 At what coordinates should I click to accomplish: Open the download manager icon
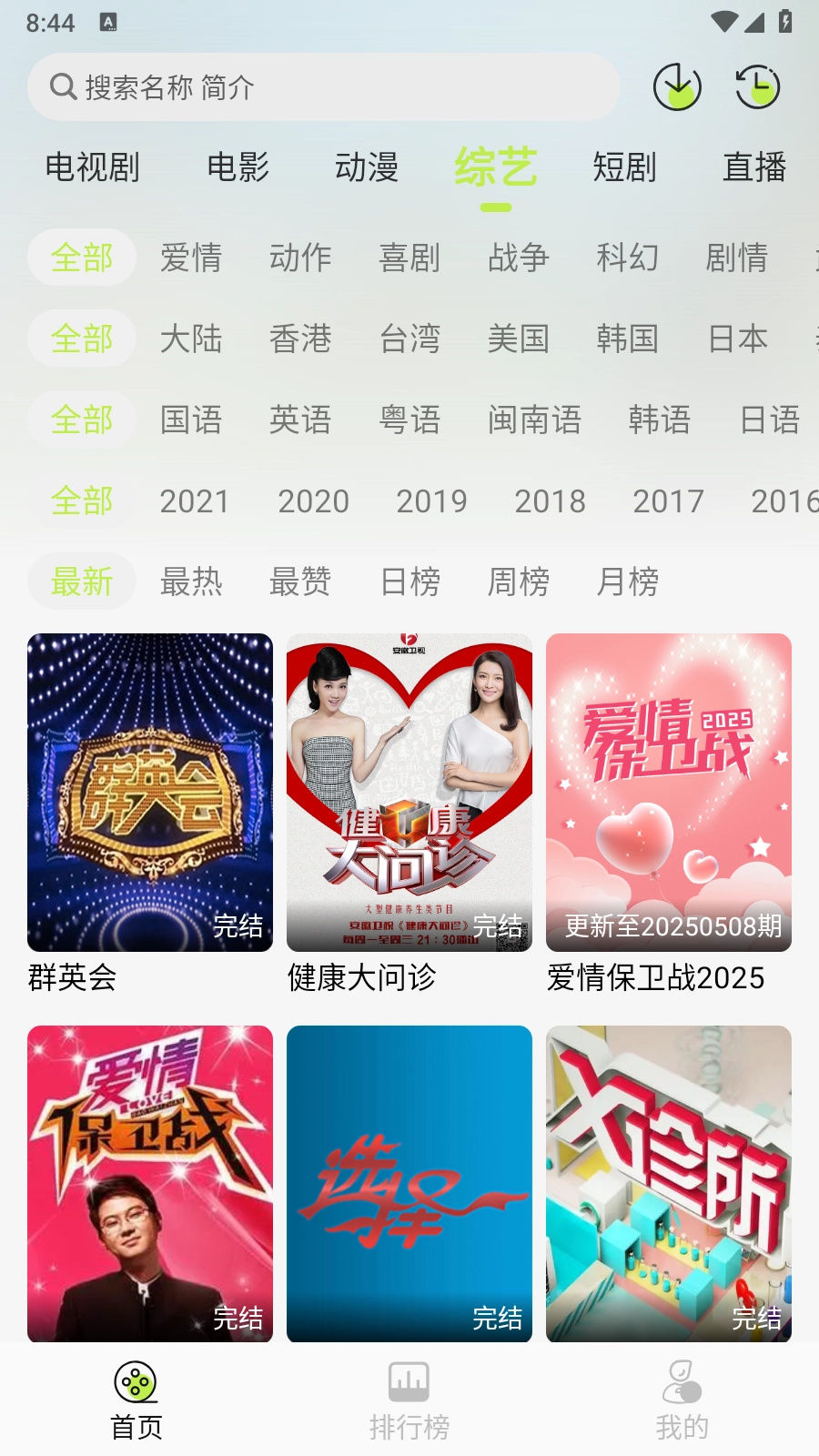[x=676, y=87]
